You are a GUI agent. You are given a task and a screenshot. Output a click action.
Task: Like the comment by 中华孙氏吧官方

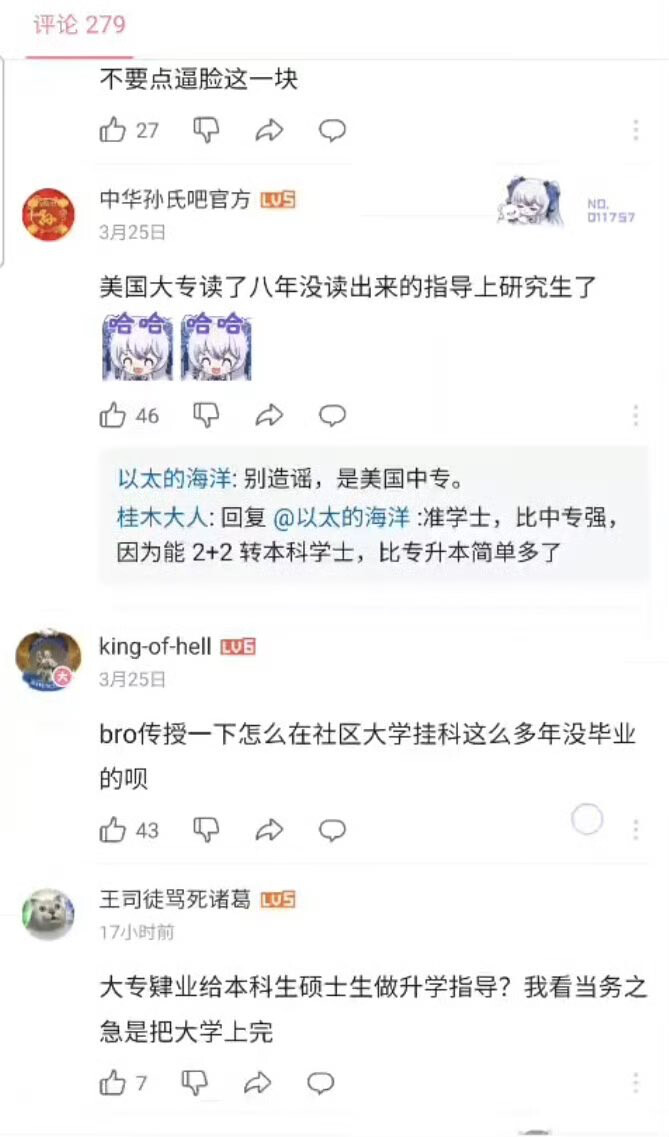114,415
